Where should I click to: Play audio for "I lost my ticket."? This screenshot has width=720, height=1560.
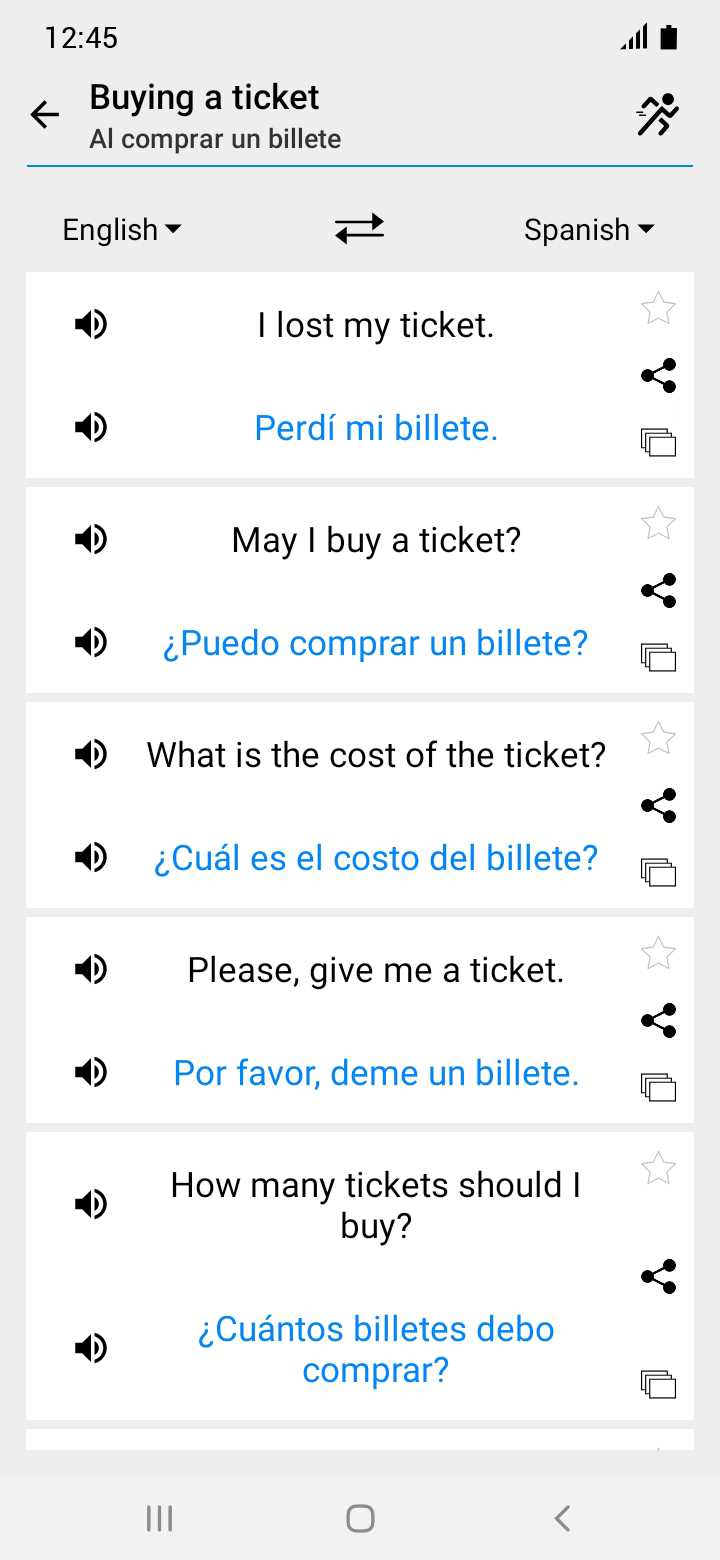(x=90, y=324)
